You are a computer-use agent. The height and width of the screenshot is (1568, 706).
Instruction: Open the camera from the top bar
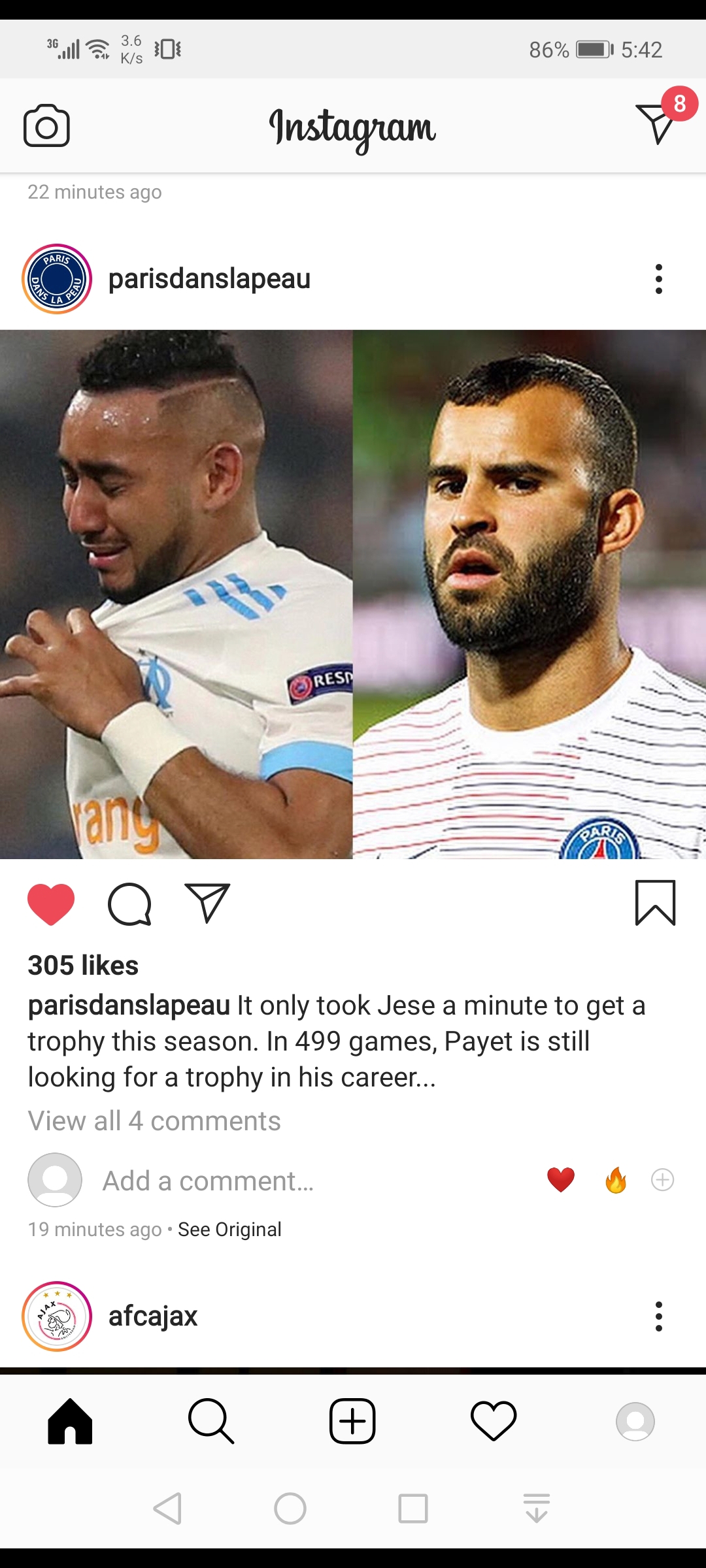(46, 125)
